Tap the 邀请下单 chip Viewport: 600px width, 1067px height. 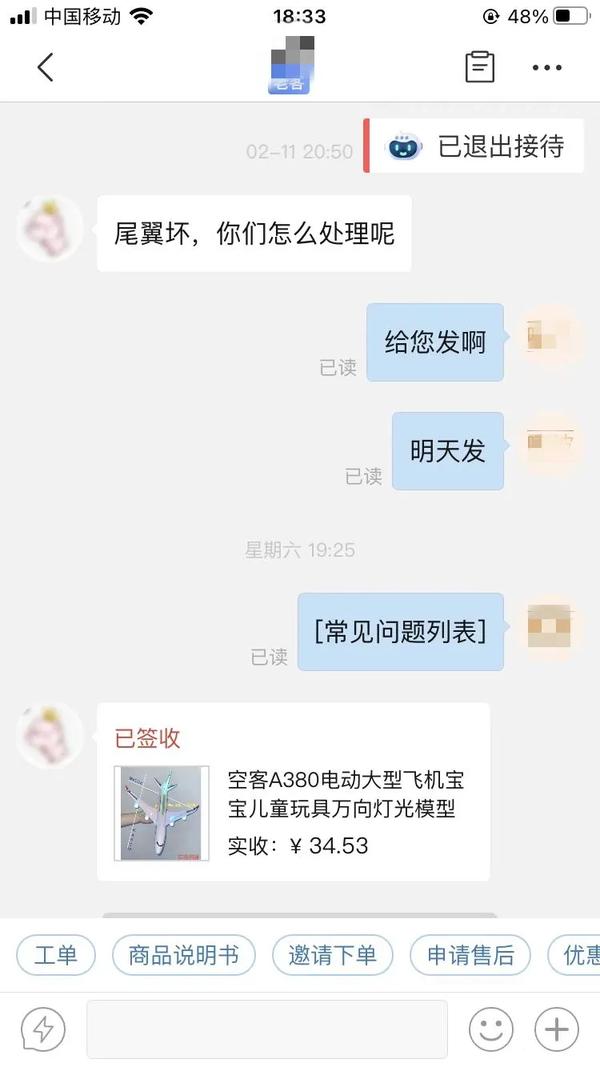pos(332,955)
